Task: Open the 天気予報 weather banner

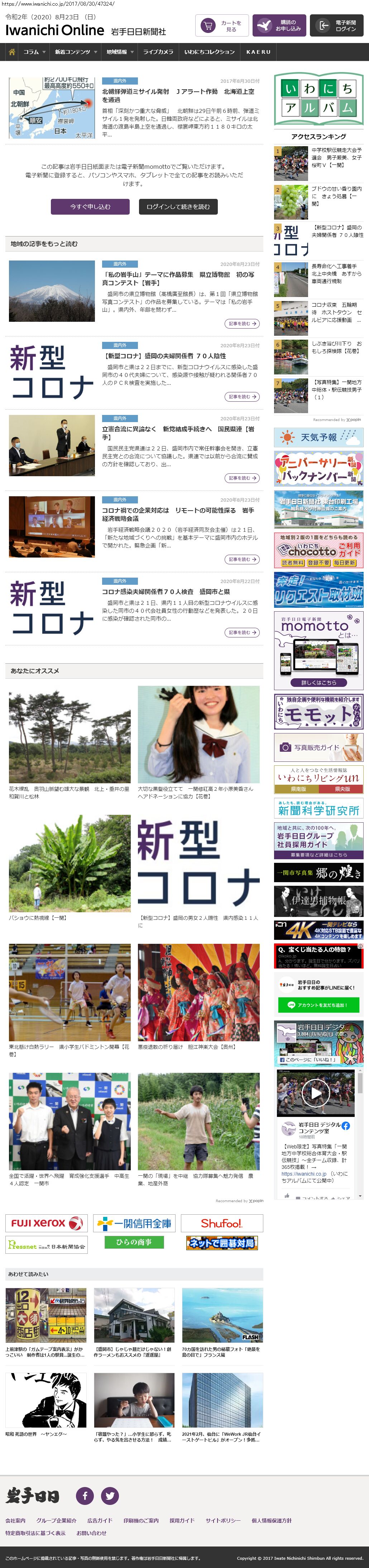Action: tap(318, 437)
